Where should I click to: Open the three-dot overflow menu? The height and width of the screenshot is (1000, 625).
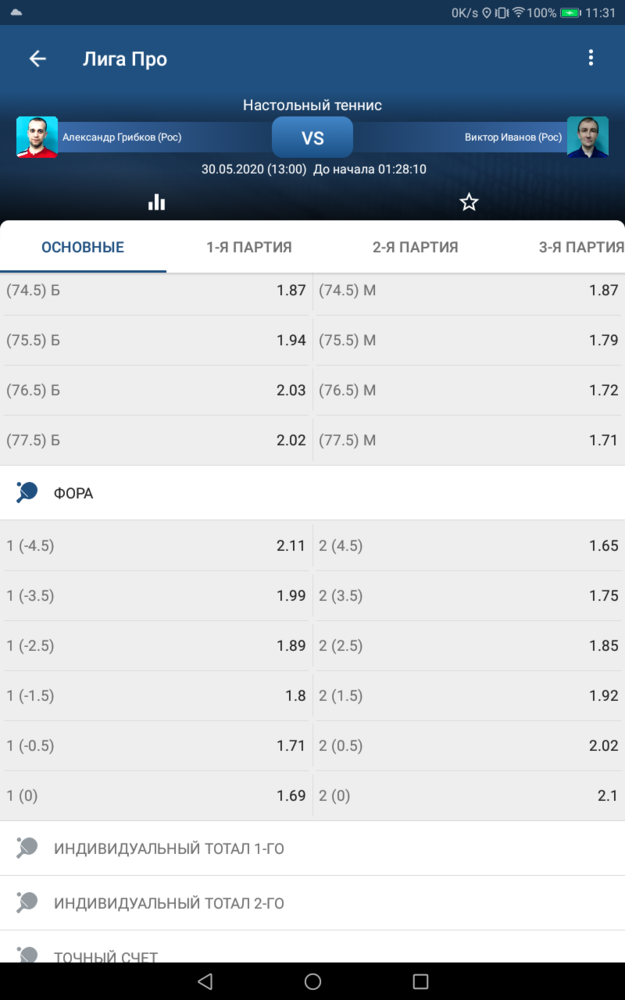click(591, 58)
